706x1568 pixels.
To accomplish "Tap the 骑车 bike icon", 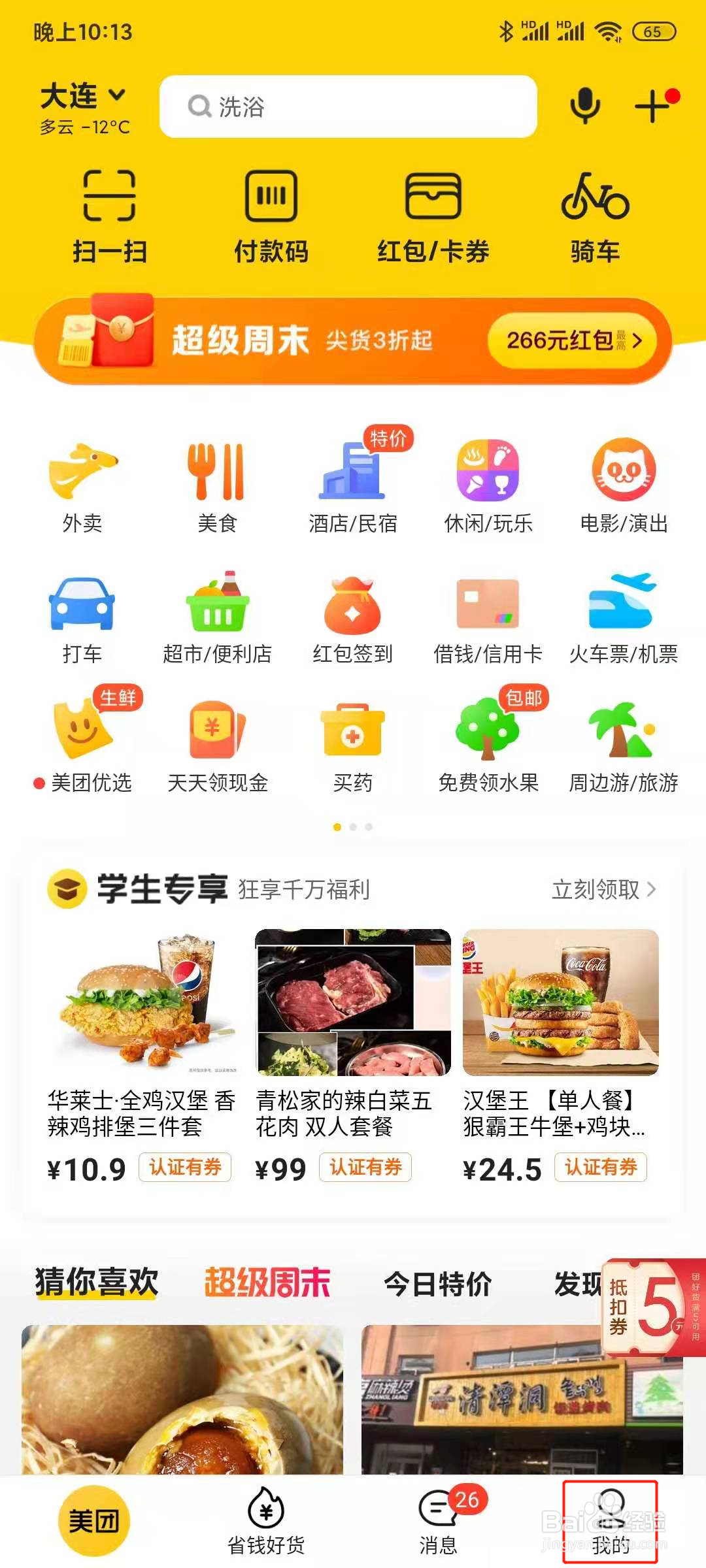I will [594, 212].
